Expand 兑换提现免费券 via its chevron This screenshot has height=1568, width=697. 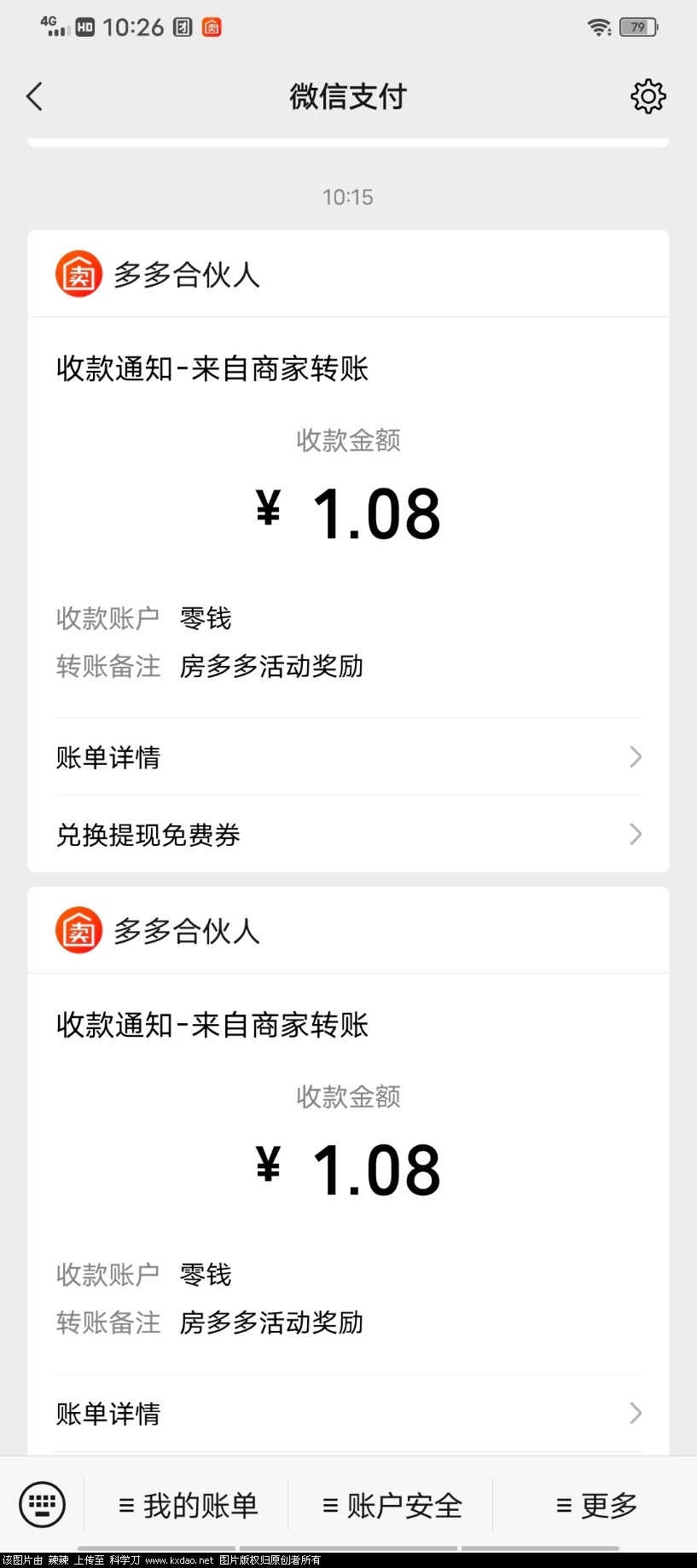point(634,834)
